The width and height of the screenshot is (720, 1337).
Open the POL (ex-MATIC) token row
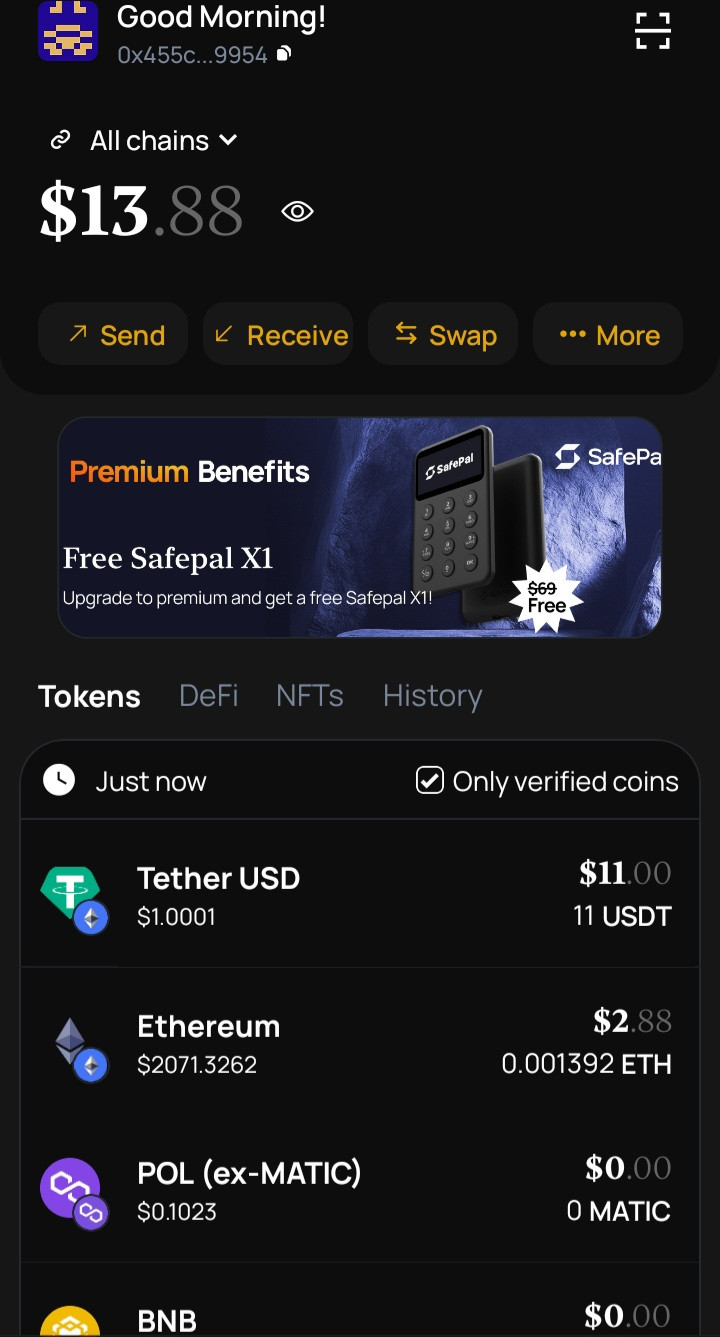tap(360, 1189)
